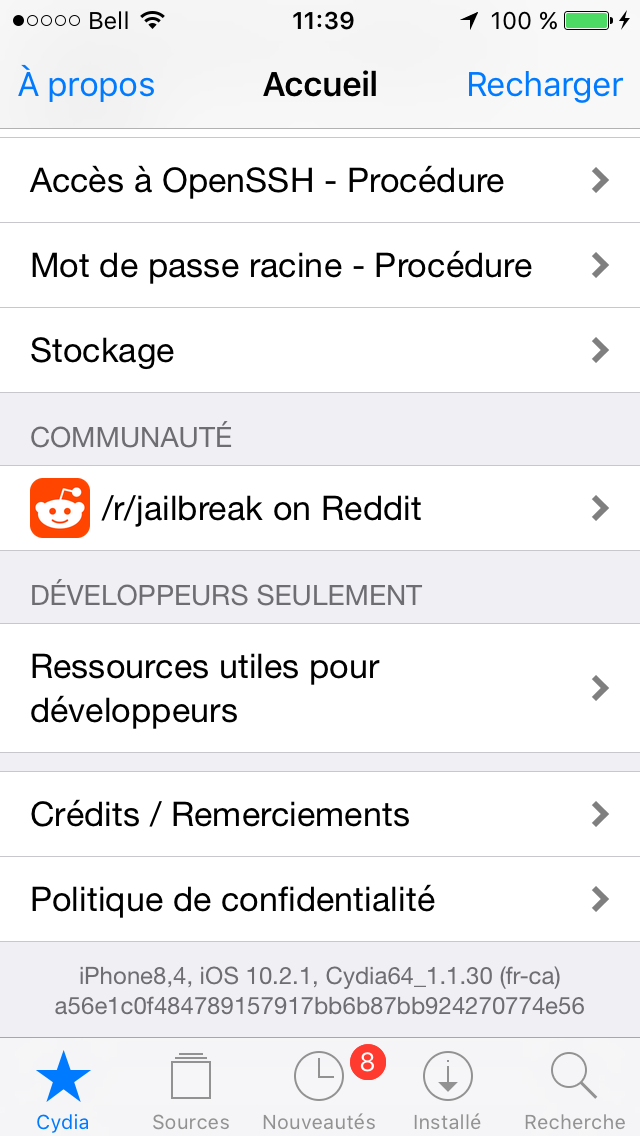The image size is (640, 1136).
Task: Switch to the Recherche tab
Action: (x=575, y=1089)
